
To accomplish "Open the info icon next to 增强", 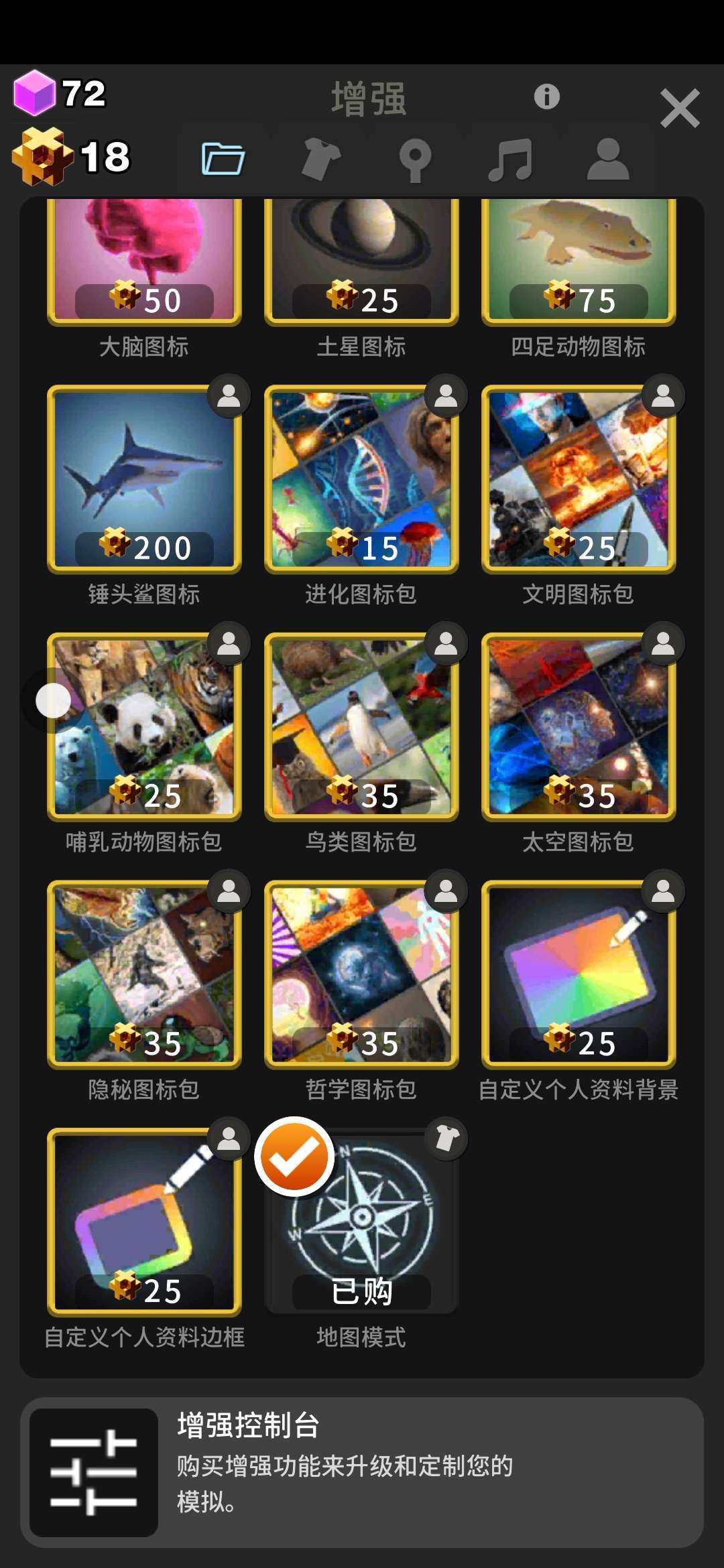I will [x=546, y=96].
